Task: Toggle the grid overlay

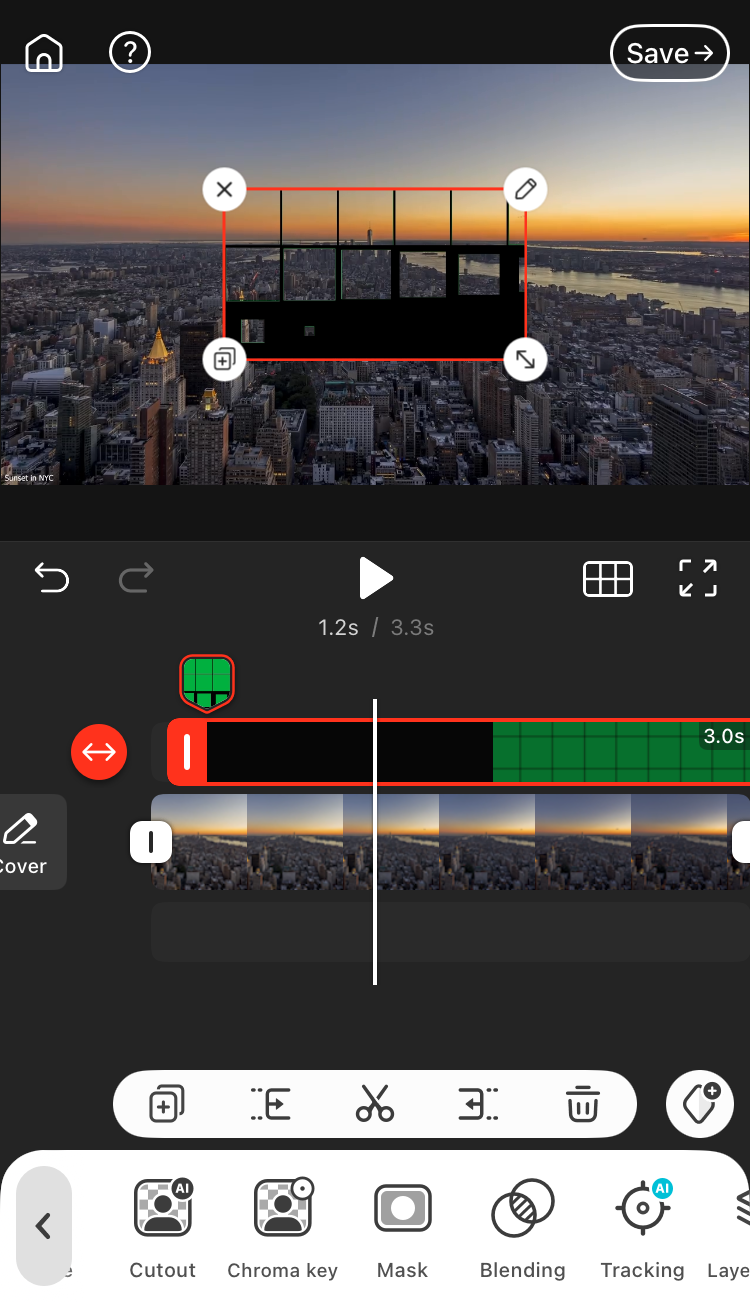Action: pyautogui.click(x=608, y=578)
